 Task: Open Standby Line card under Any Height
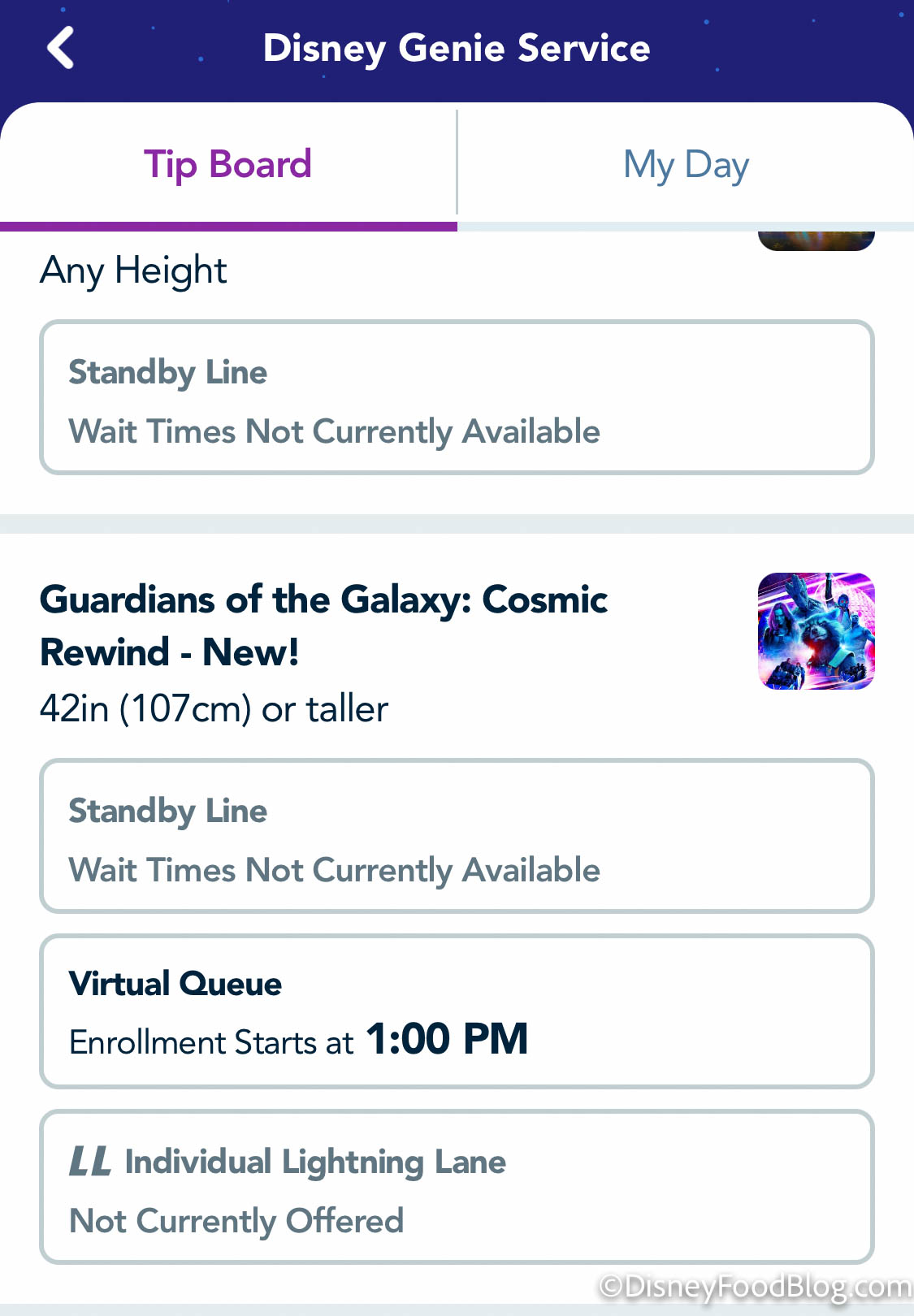[x=457, y=397]
